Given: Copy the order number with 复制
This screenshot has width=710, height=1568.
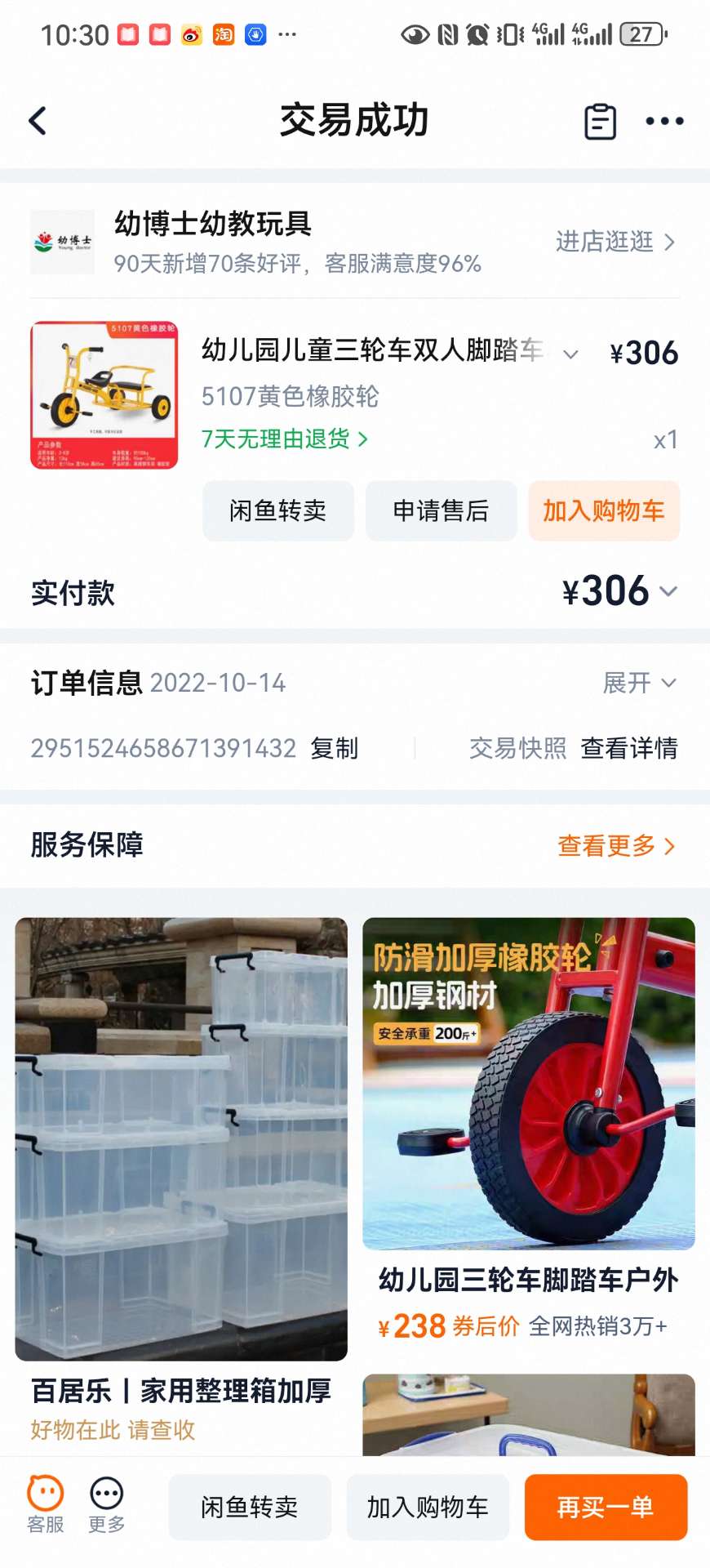Looking at the screenshot, I should 335,748.
